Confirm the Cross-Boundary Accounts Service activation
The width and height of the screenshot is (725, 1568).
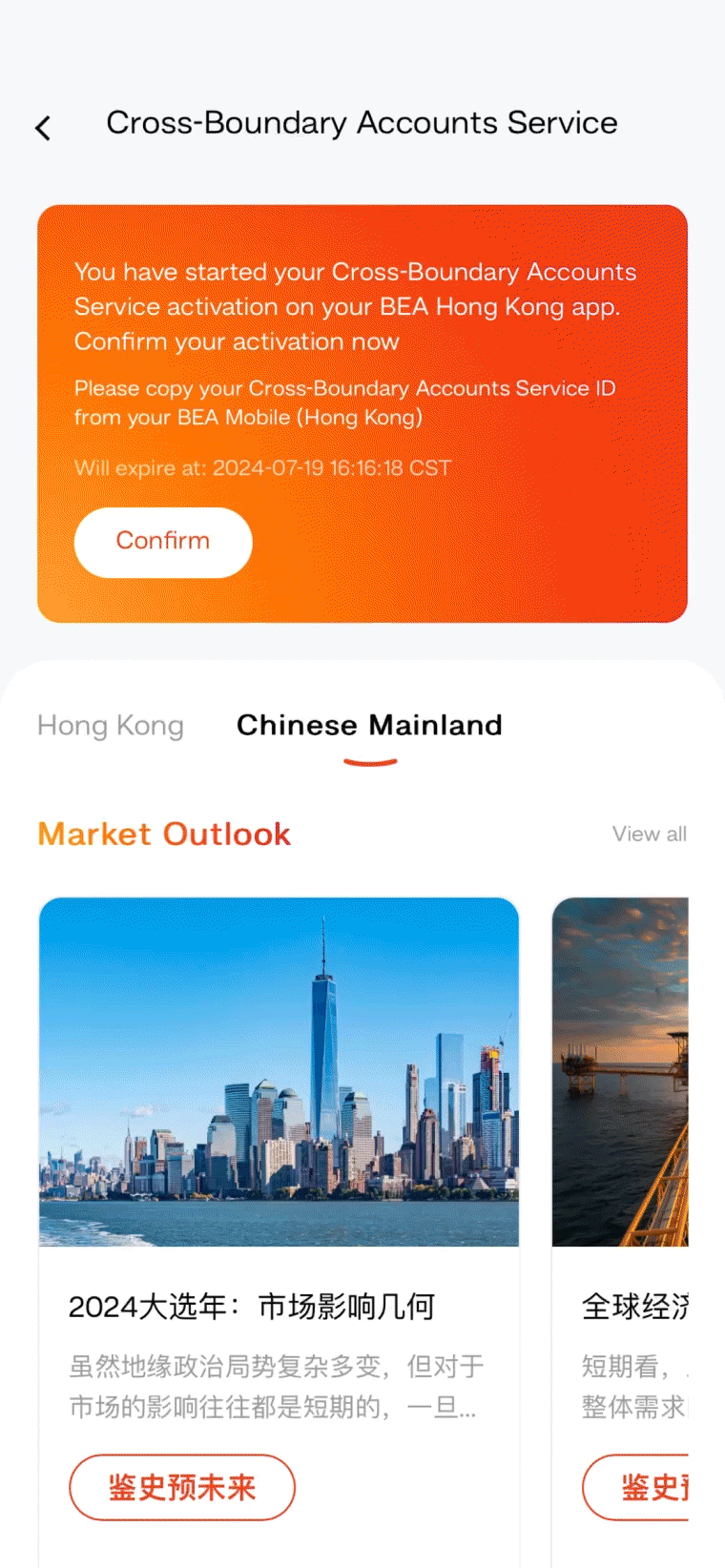(x=163, y=542)
